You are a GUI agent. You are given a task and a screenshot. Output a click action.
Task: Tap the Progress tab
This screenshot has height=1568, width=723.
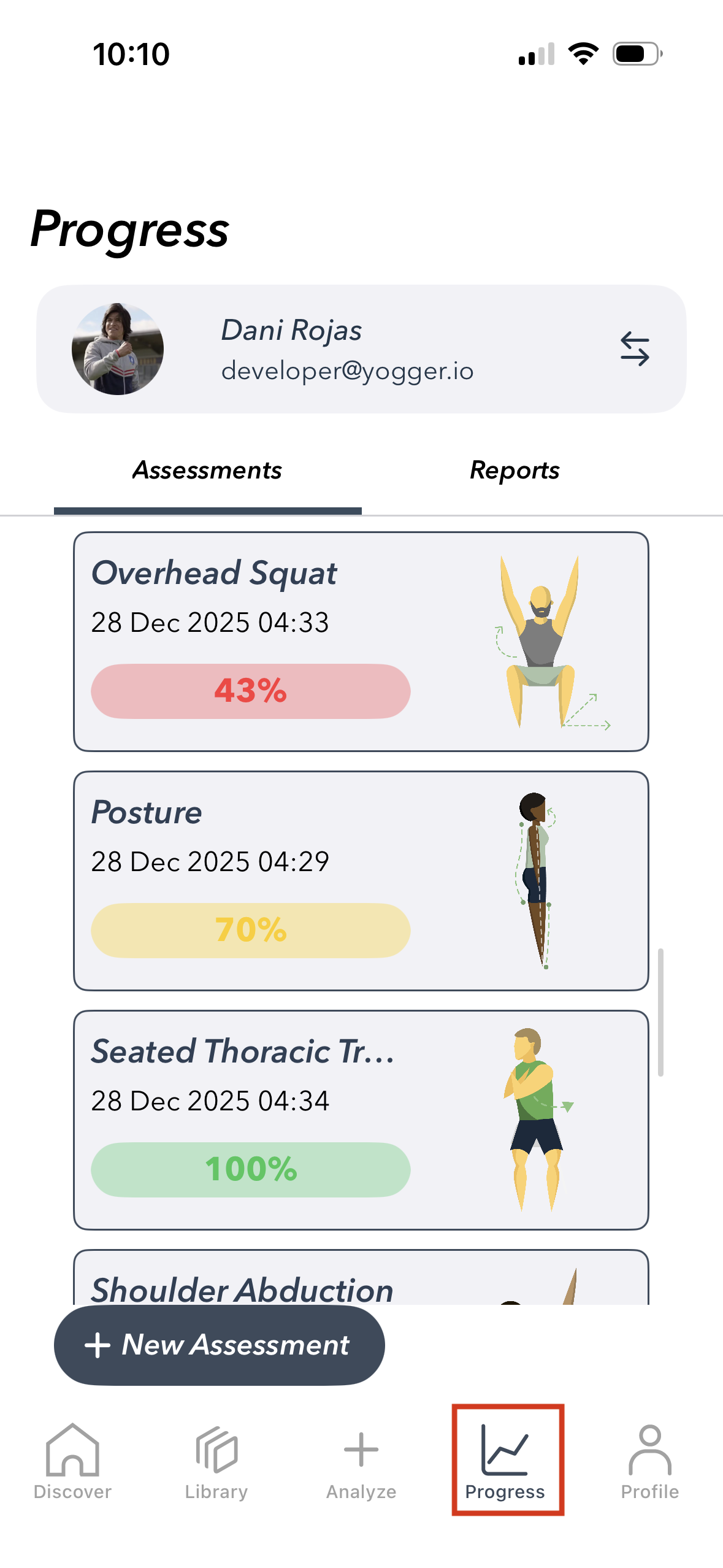click(505, 1461)
